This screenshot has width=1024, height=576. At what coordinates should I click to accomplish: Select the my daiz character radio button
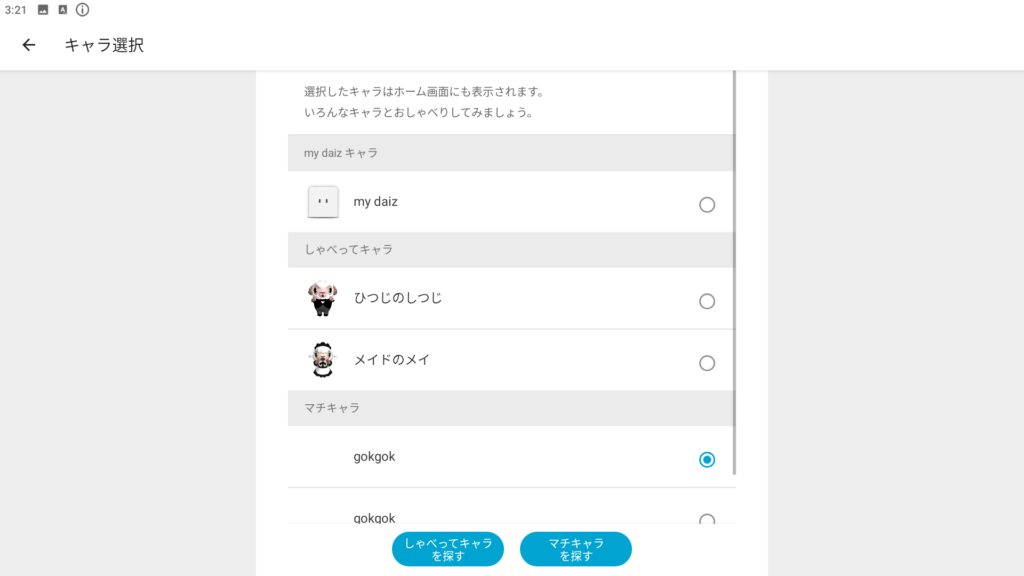[707, 205]
